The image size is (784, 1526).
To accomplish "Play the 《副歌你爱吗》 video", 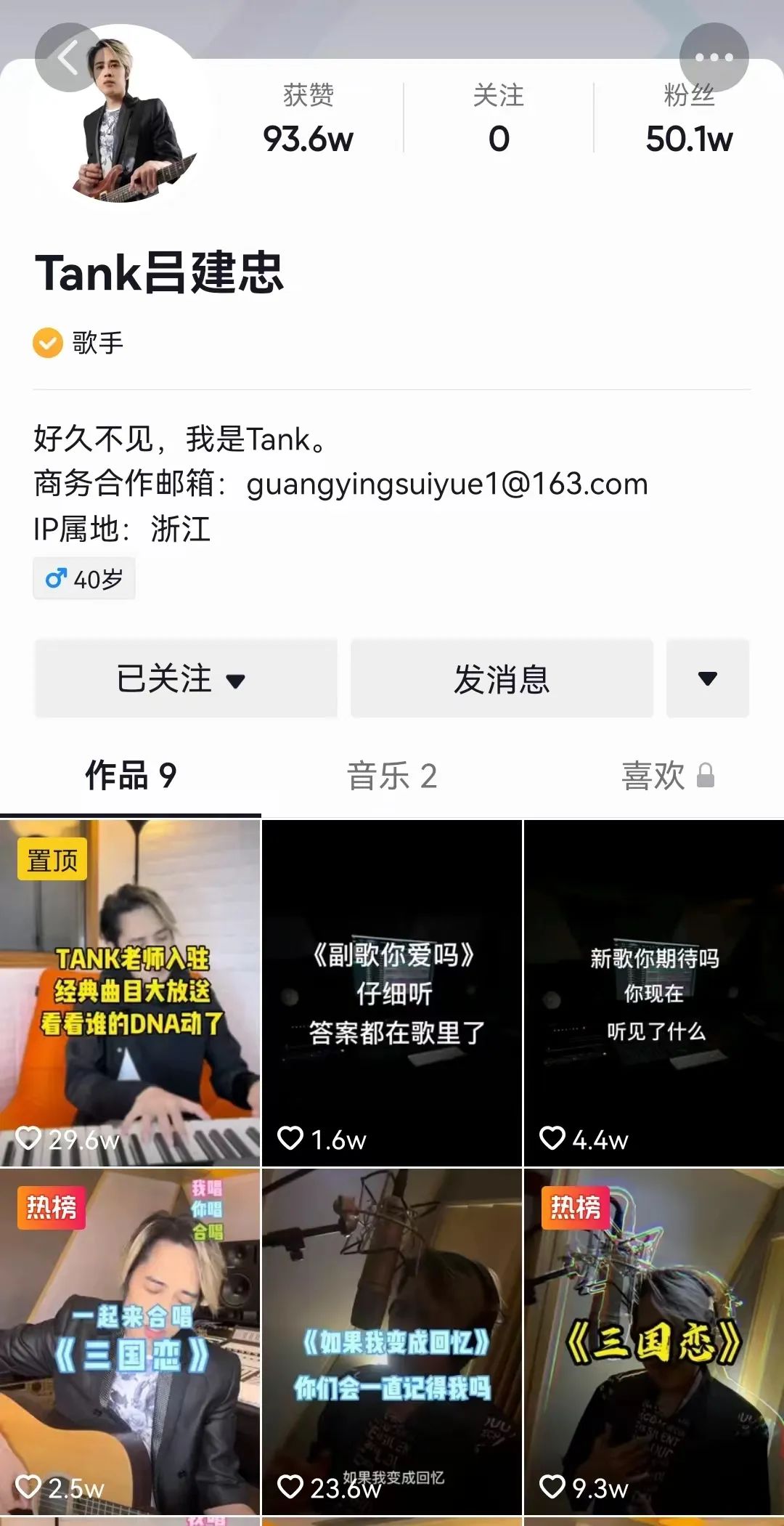I will pyautogui.click(x=392, y=992).
